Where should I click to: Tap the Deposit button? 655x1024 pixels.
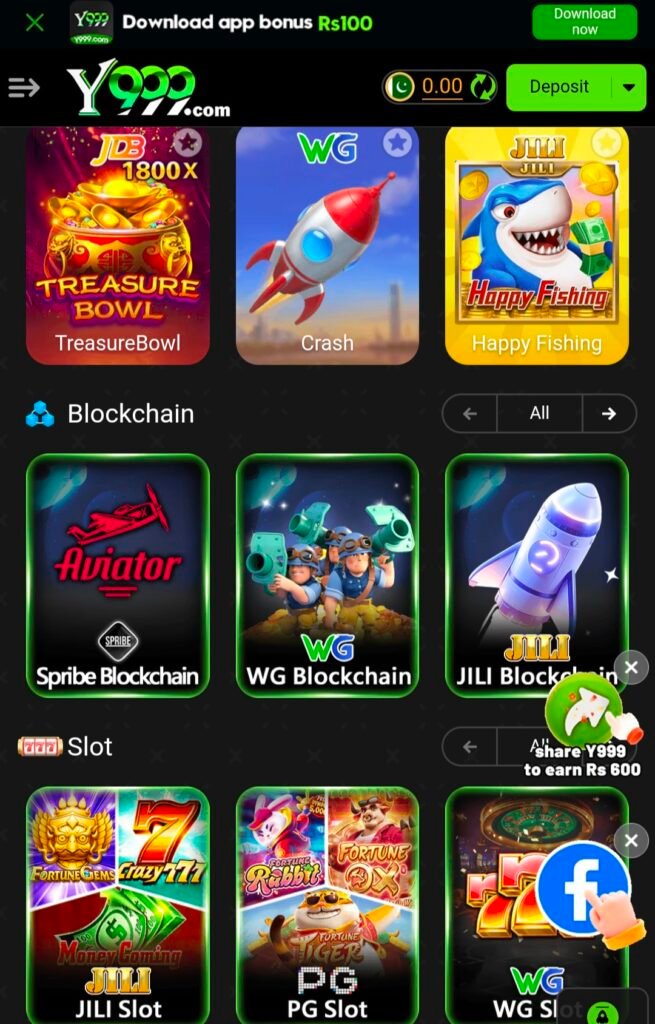[558, 87]
